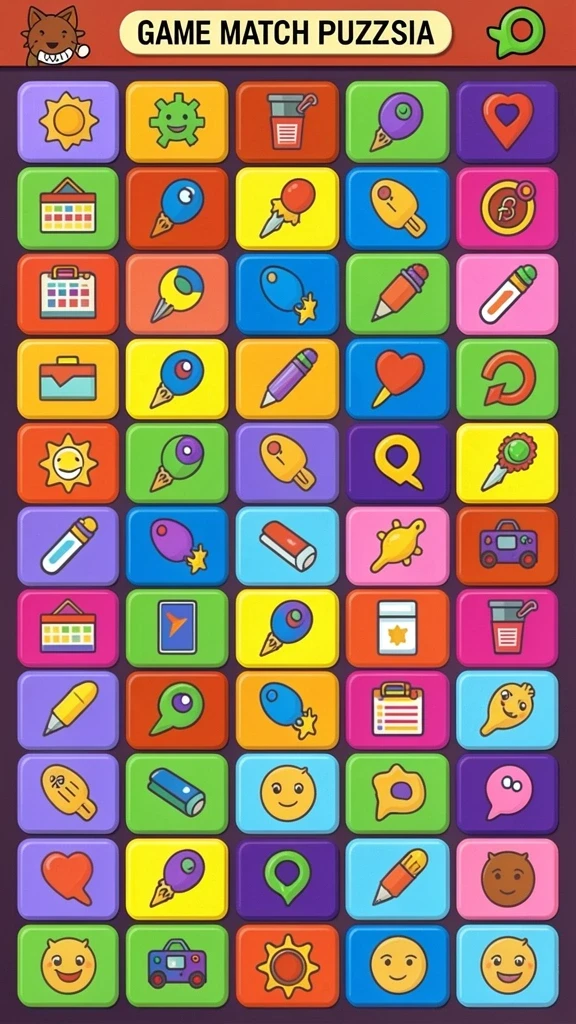Select the white jar with star tile

(x=397, y=628)
